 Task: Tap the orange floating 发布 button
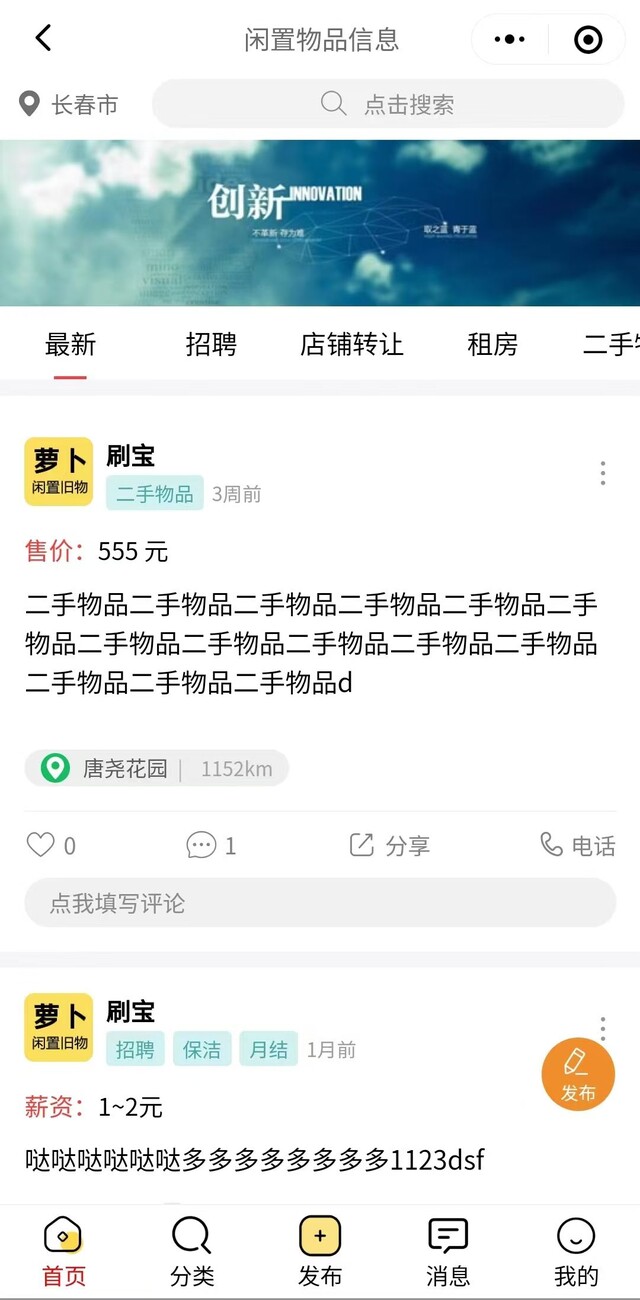578,1074
